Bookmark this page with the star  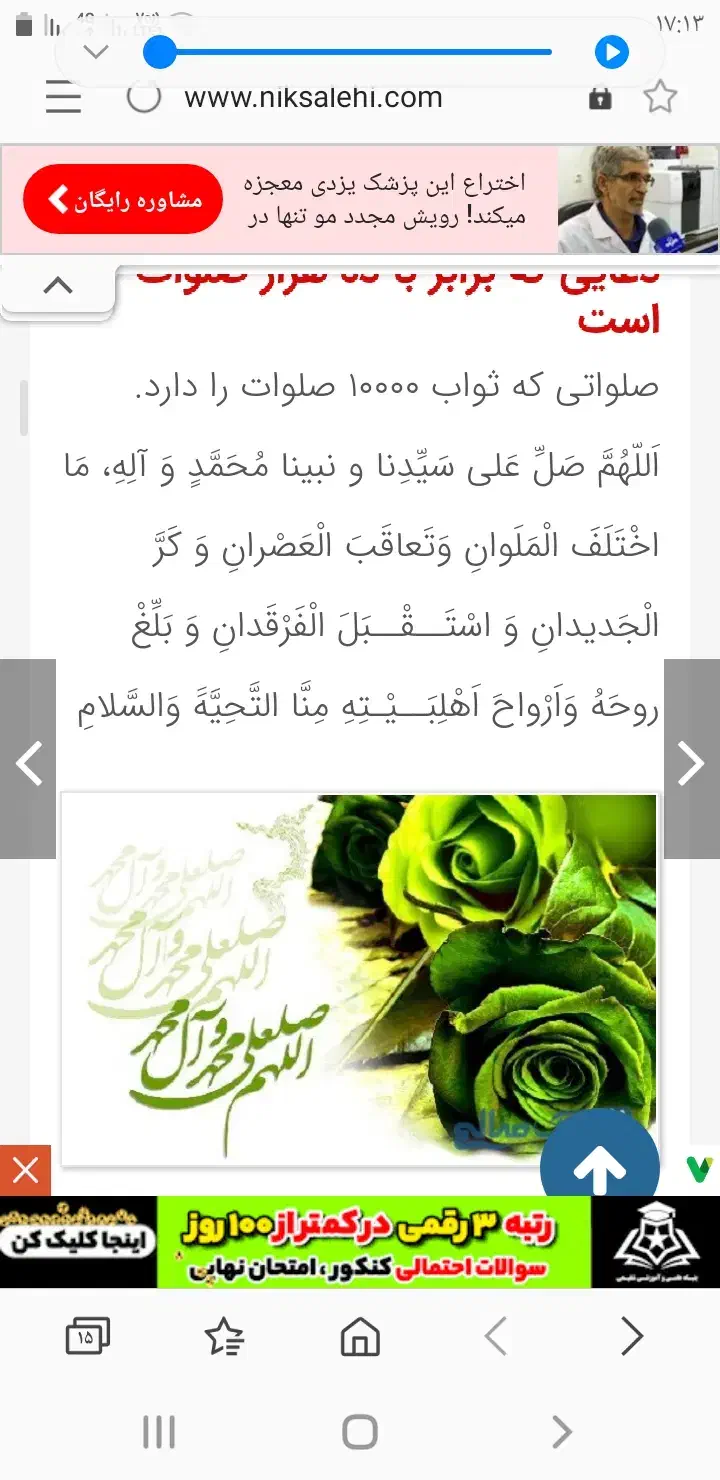click(x=660, y=98)
